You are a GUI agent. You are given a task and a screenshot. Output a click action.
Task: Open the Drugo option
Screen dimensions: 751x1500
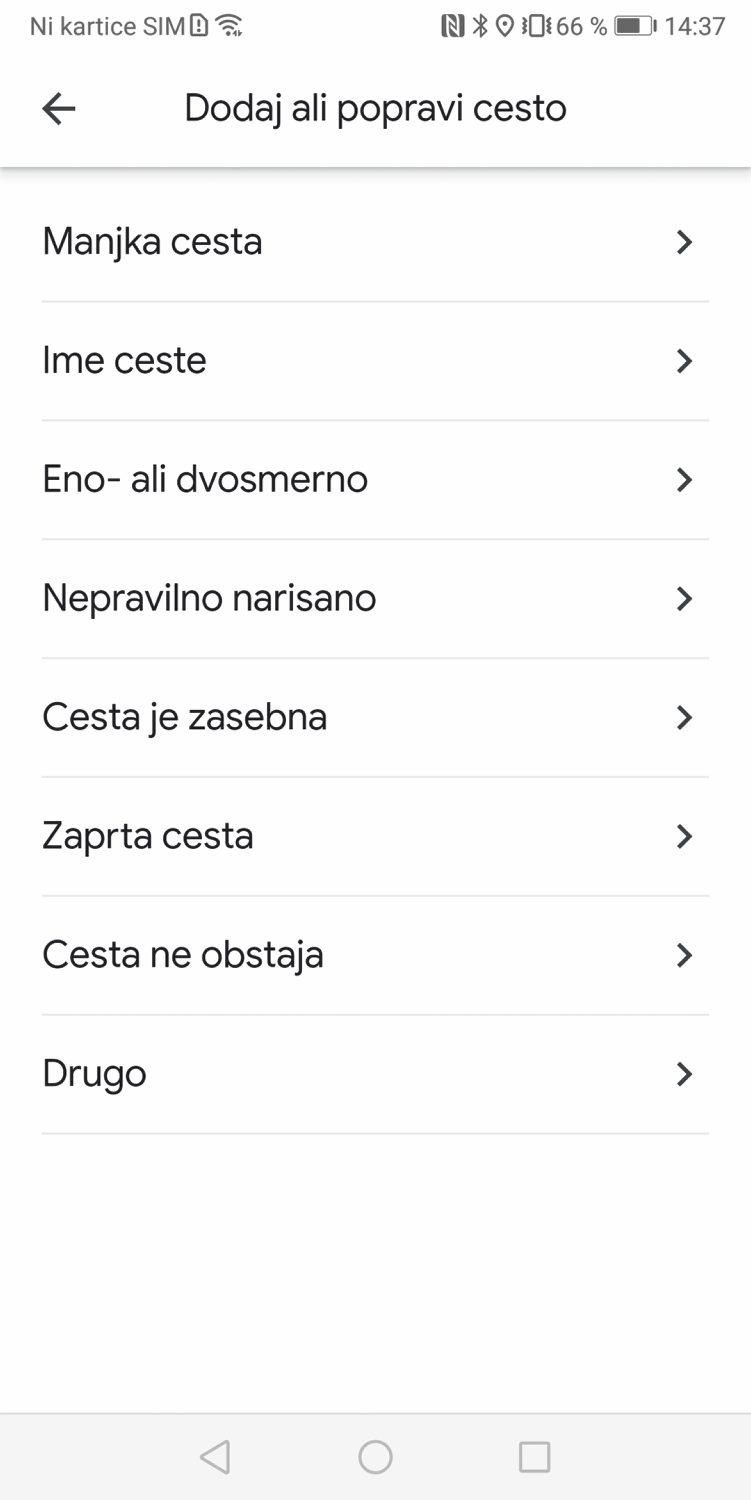click(x=375, y=1075)
